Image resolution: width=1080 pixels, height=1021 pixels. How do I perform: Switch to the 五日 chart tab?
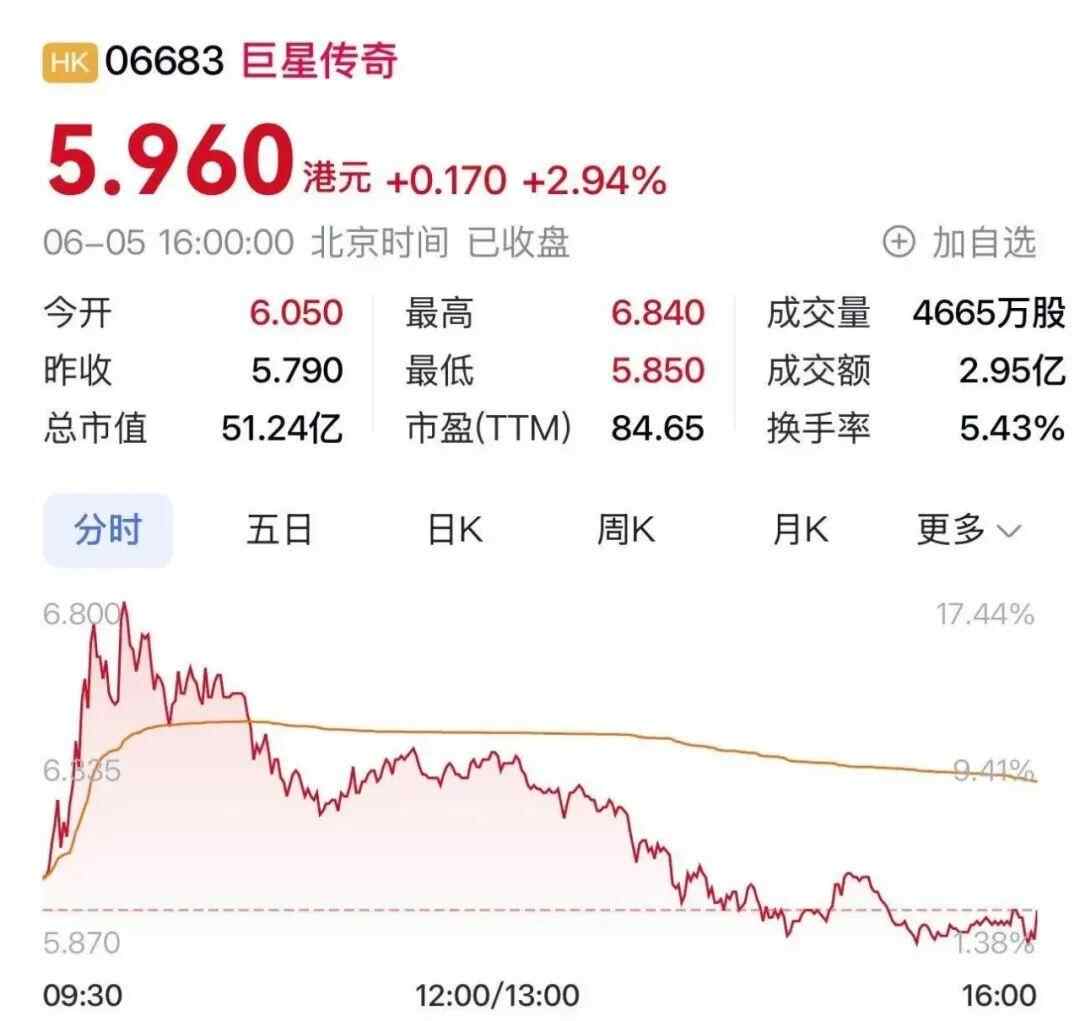click(x=280, y=530)
